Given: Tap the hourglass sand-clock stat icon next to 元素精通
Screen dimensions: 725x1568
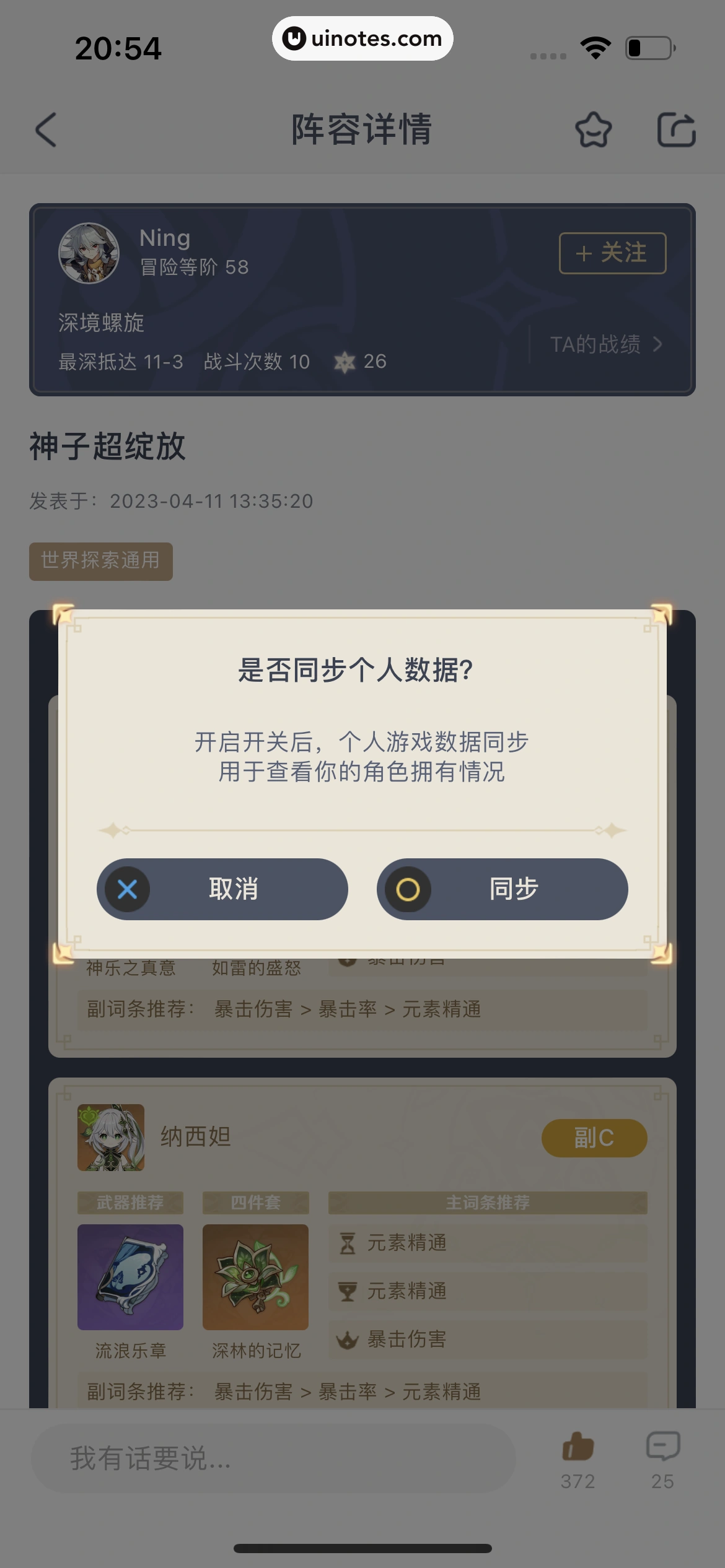Looking at the screenshot, I should (x=346, y=1243).
